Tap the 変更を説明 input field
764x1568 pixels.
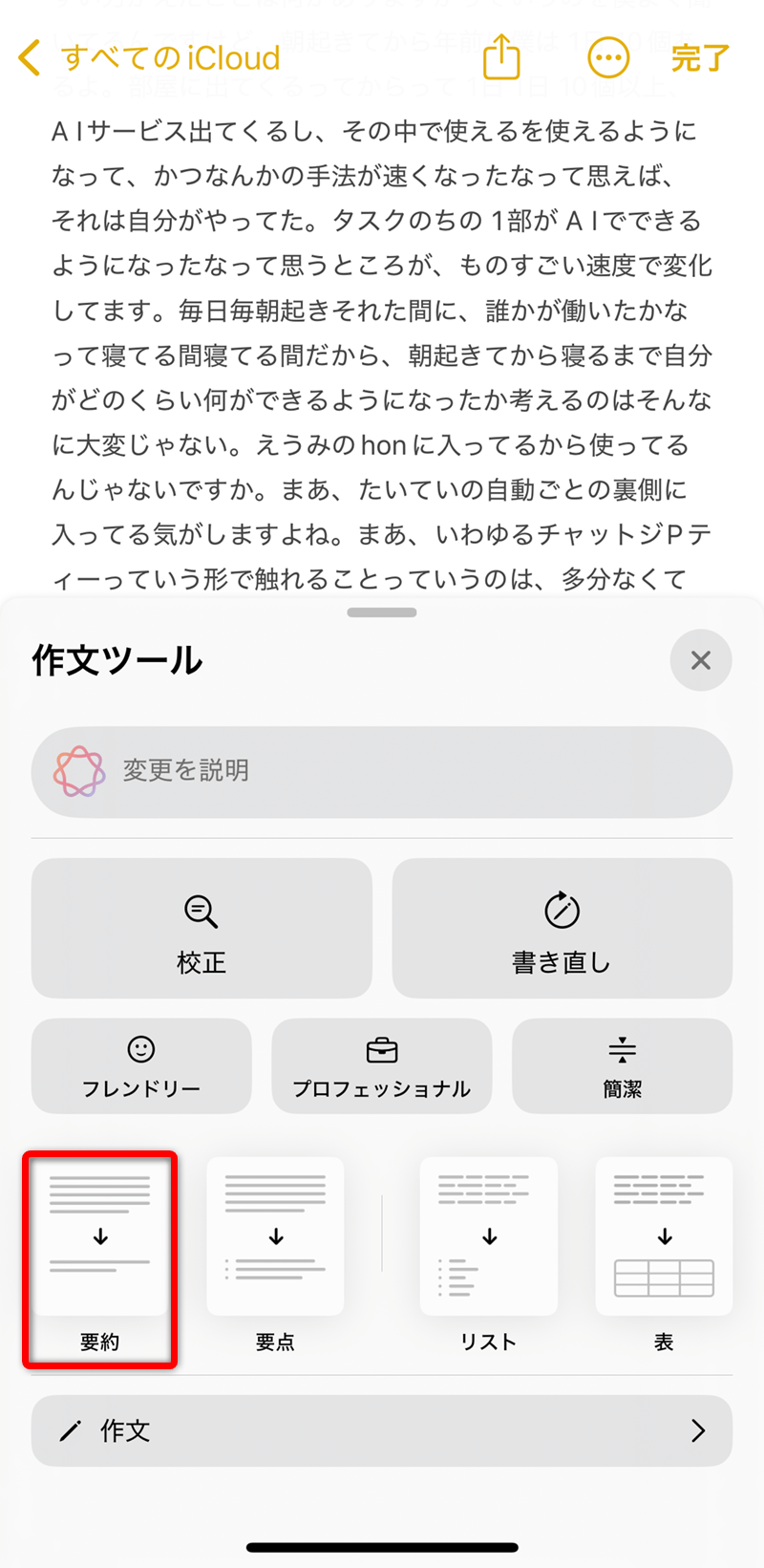(382, 771)
